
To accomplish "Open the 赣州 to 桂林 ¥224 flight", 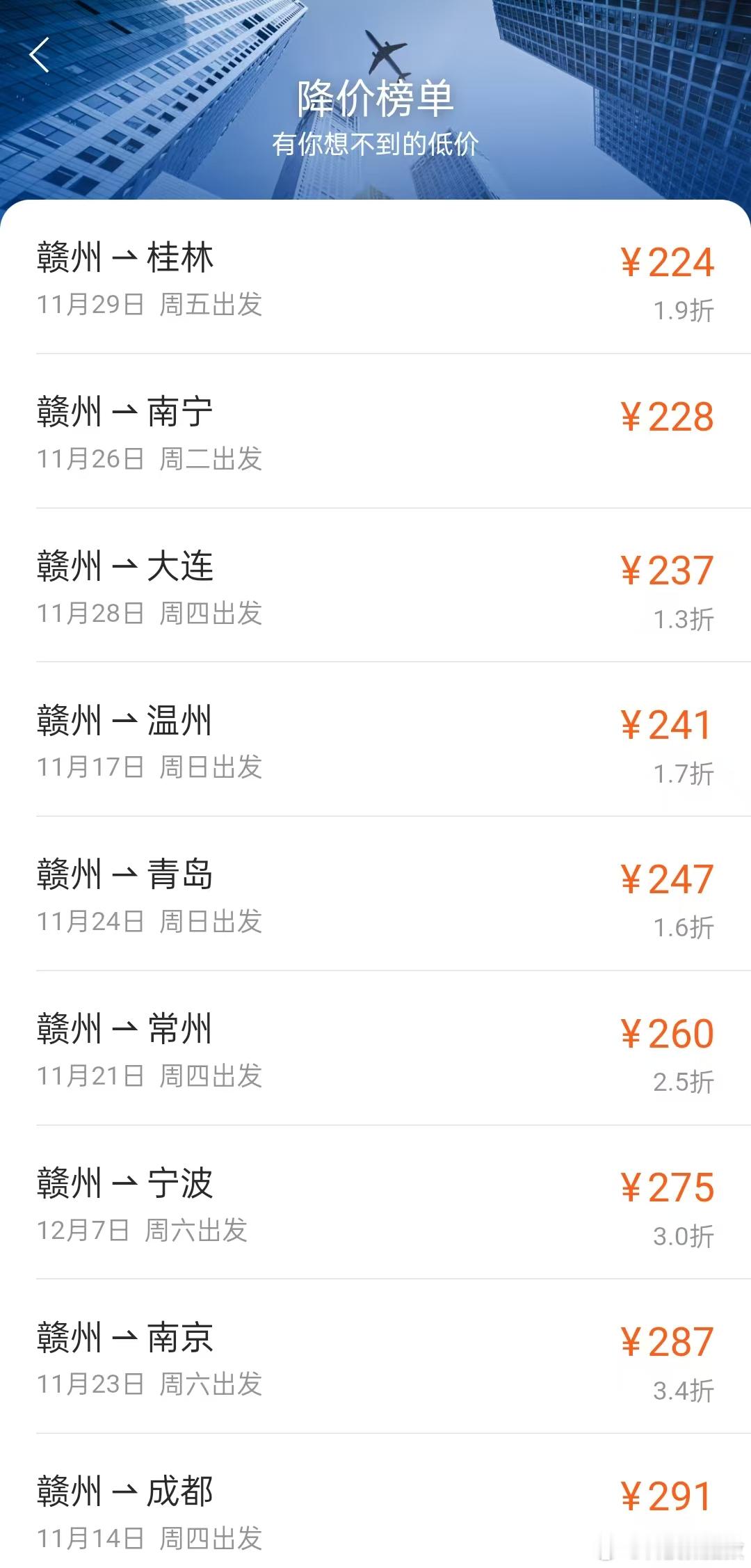I will pyautogui.click(x=375, y=278).
